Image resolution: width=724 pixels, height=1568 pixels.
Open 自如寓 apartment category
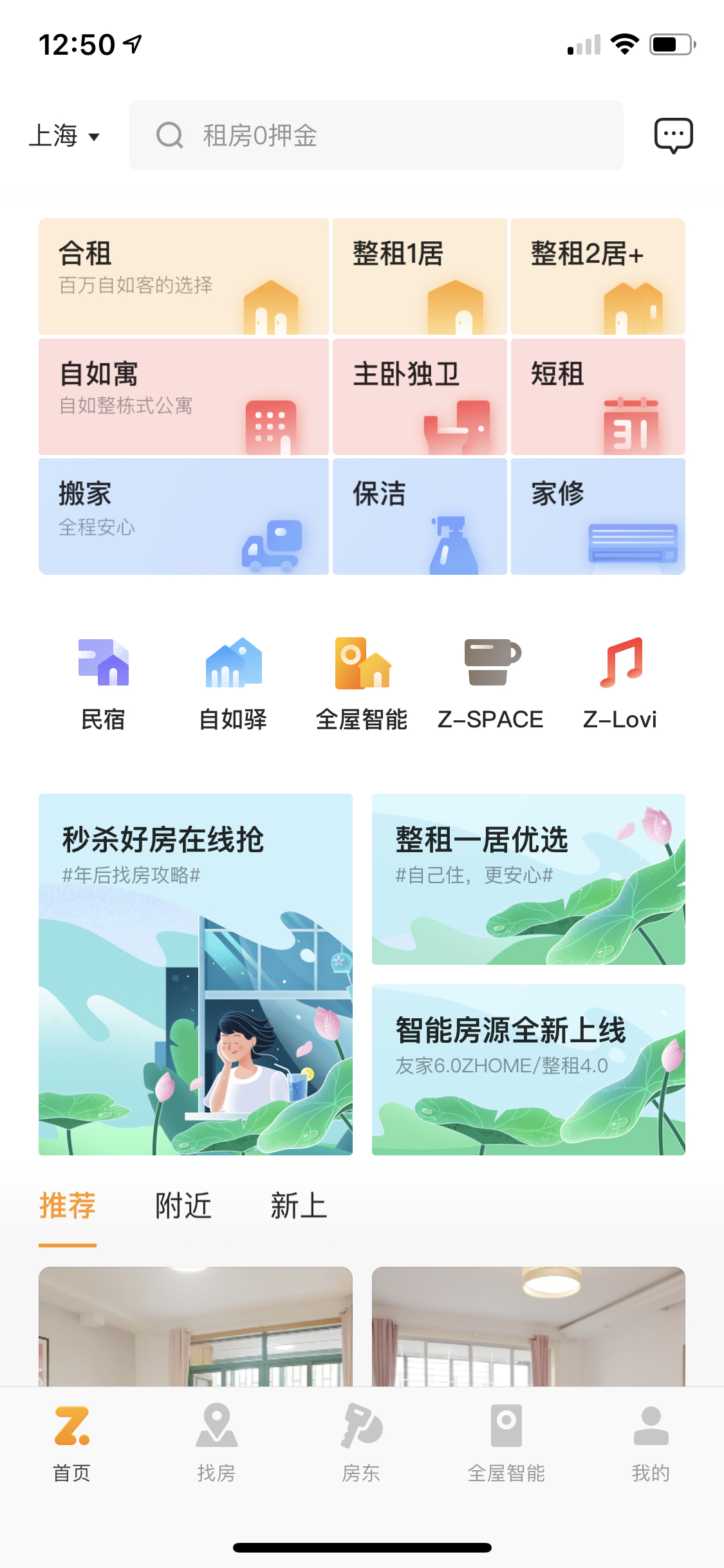pos(183,397)
